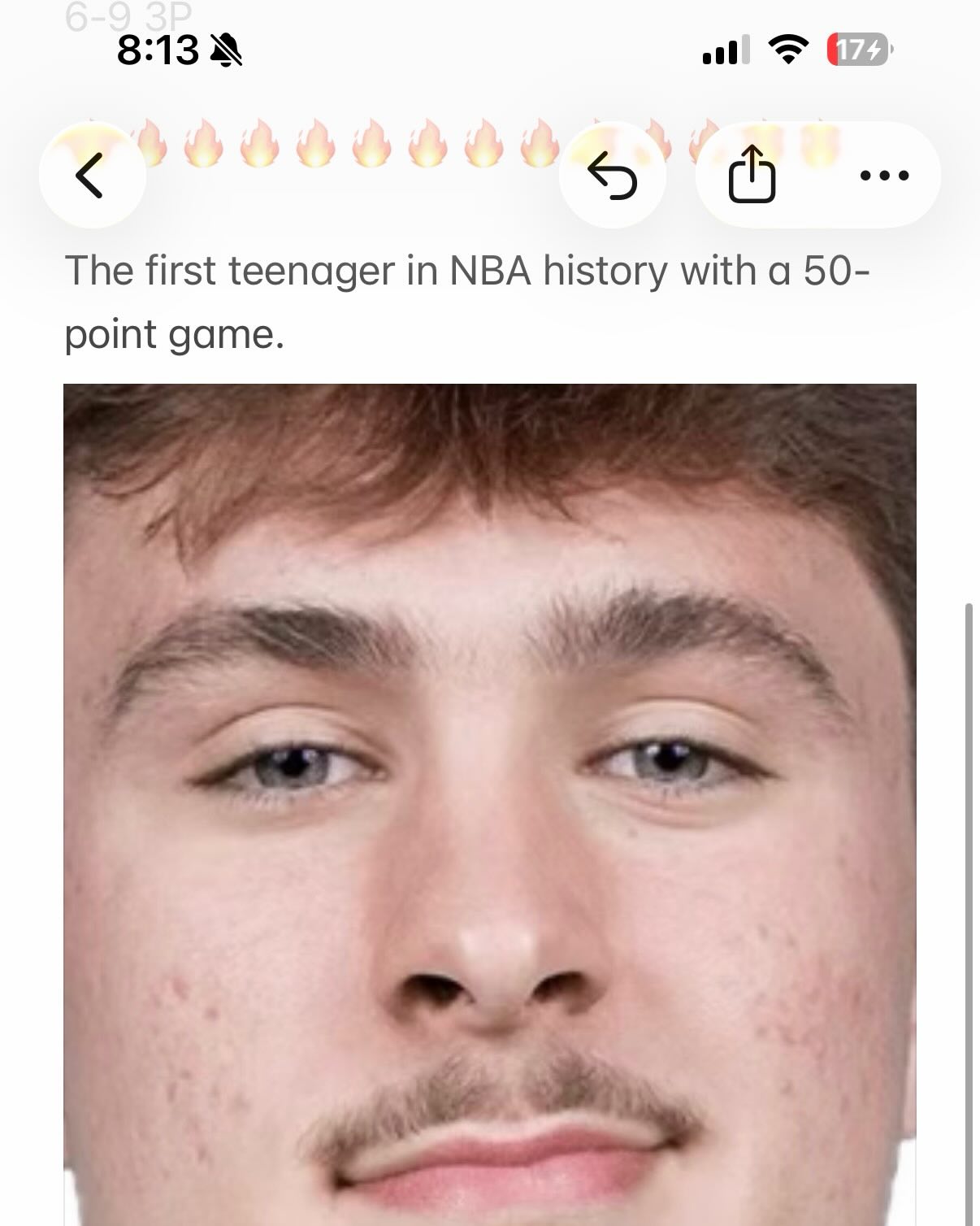Tap the reply arrow icon
The width and height of the screenshot is (980, 1226).
tap(613, 175)
